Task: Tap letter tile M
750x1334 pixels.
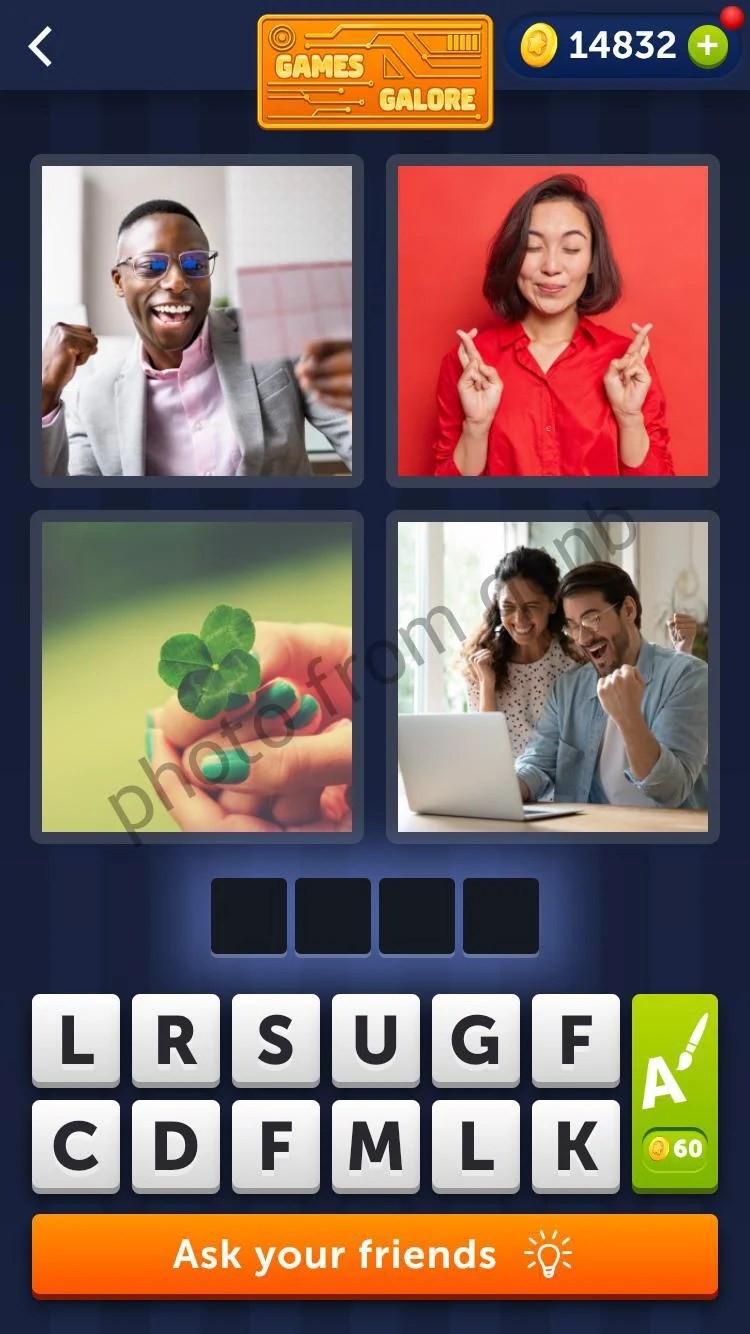Action: point(374,1143)
